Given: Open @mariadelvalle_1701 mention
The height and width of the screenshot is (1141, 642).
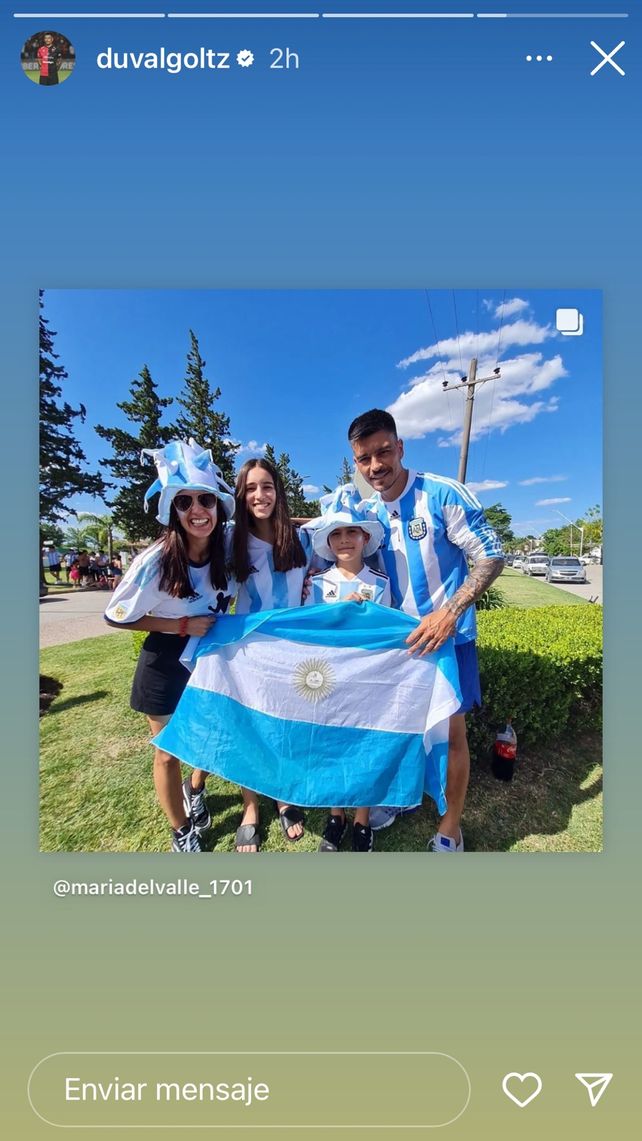Looking at the screenshot, I should (153, 887).
